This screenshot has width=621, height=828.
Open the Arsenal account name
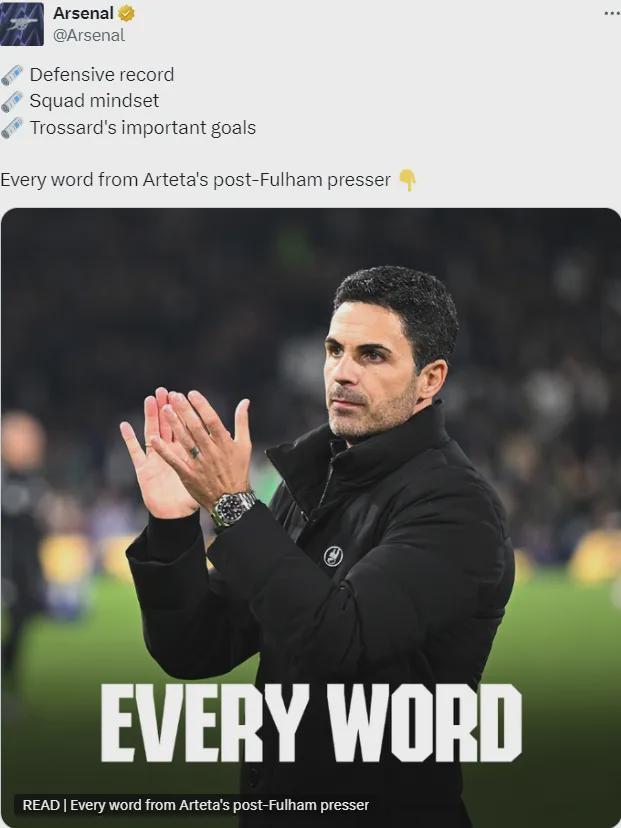click(x=83, y=14)
